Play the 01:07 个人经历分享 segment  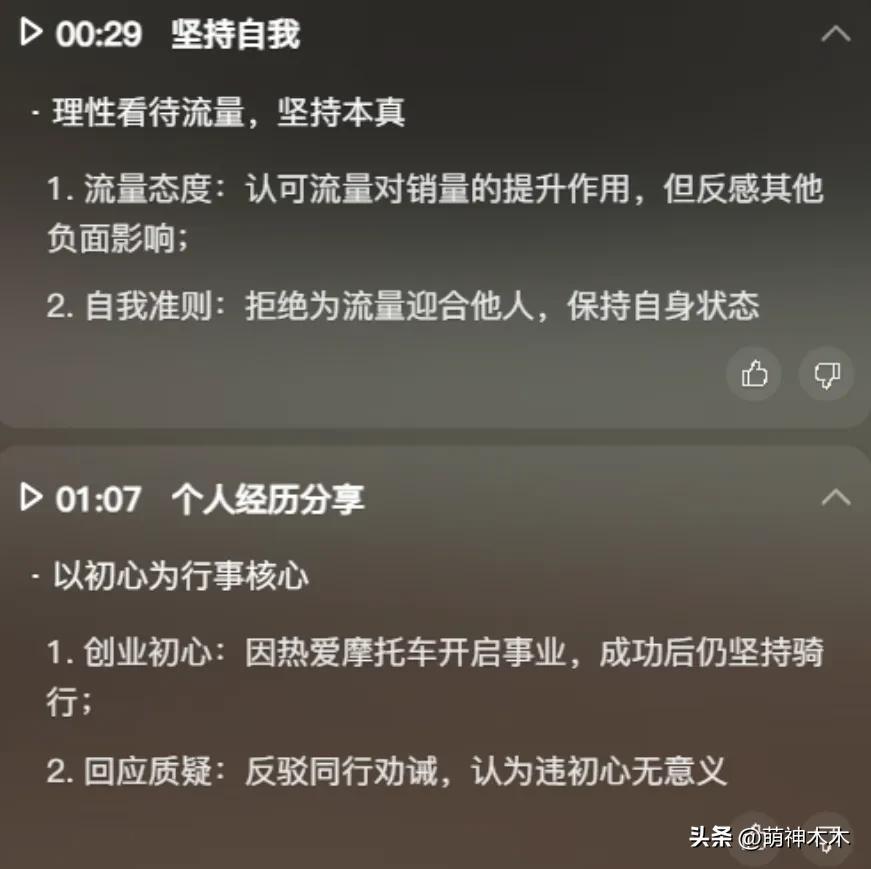point(32,497)
